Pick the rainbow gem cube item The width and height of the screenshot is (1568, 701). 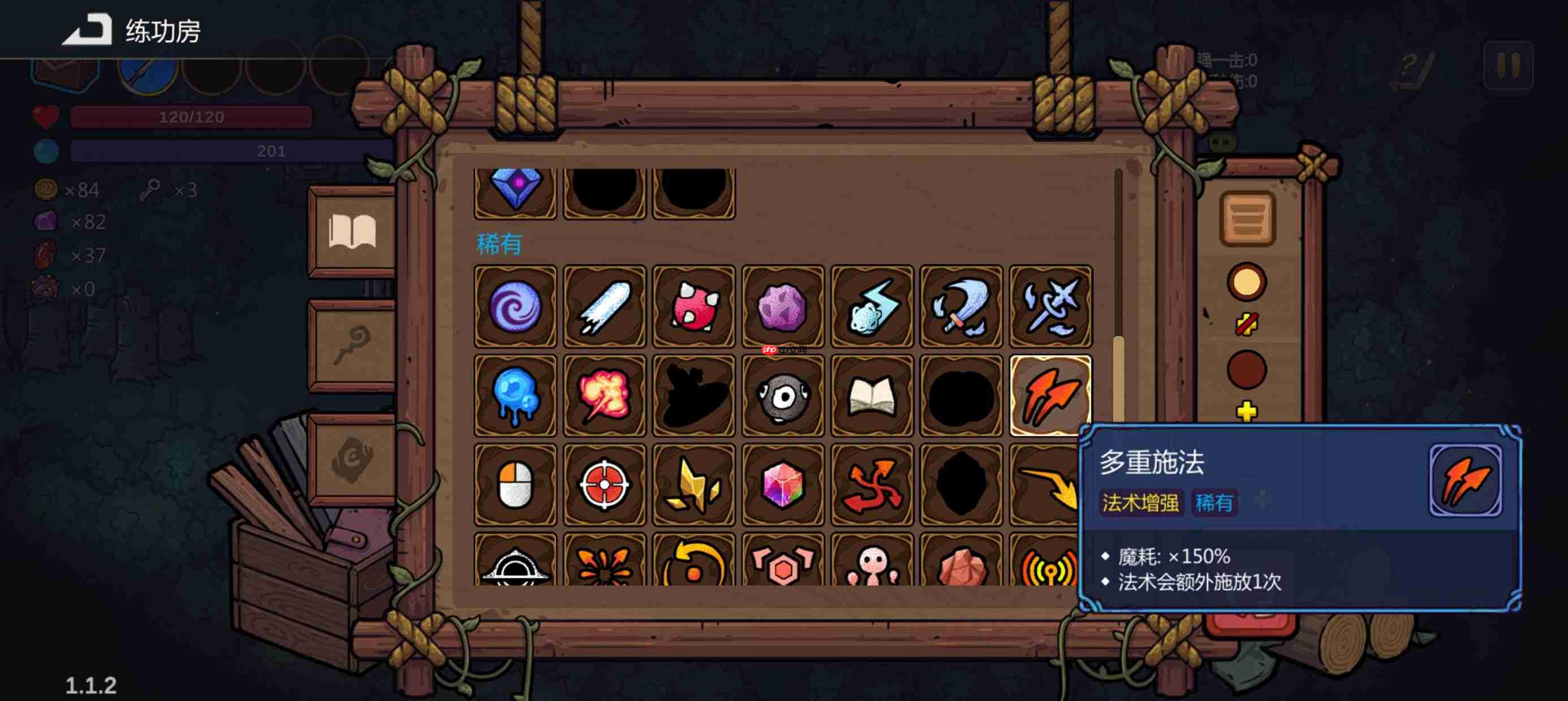782,485
